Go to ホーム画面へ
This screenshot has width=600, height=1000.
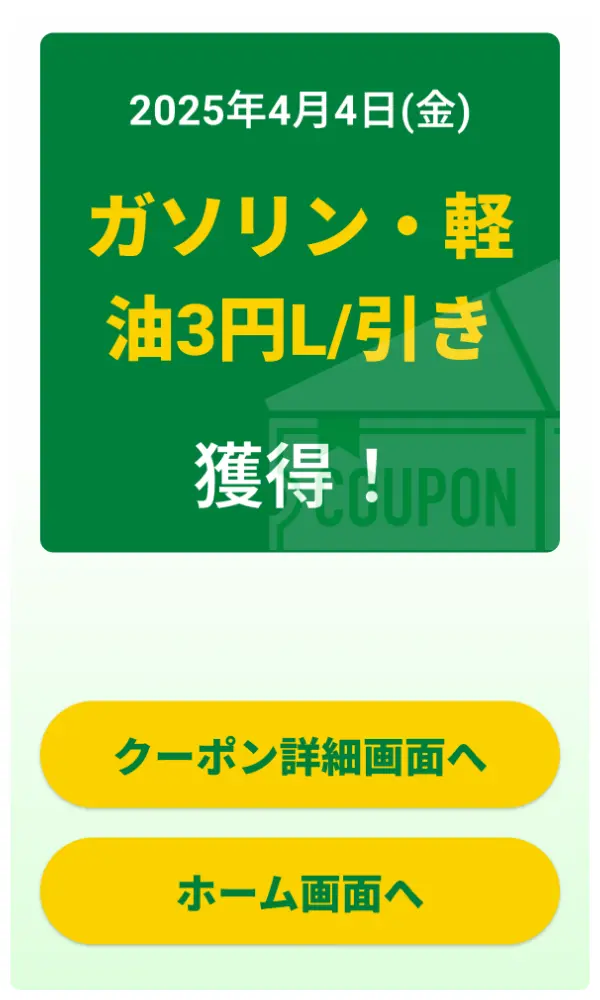click(300, 891)
